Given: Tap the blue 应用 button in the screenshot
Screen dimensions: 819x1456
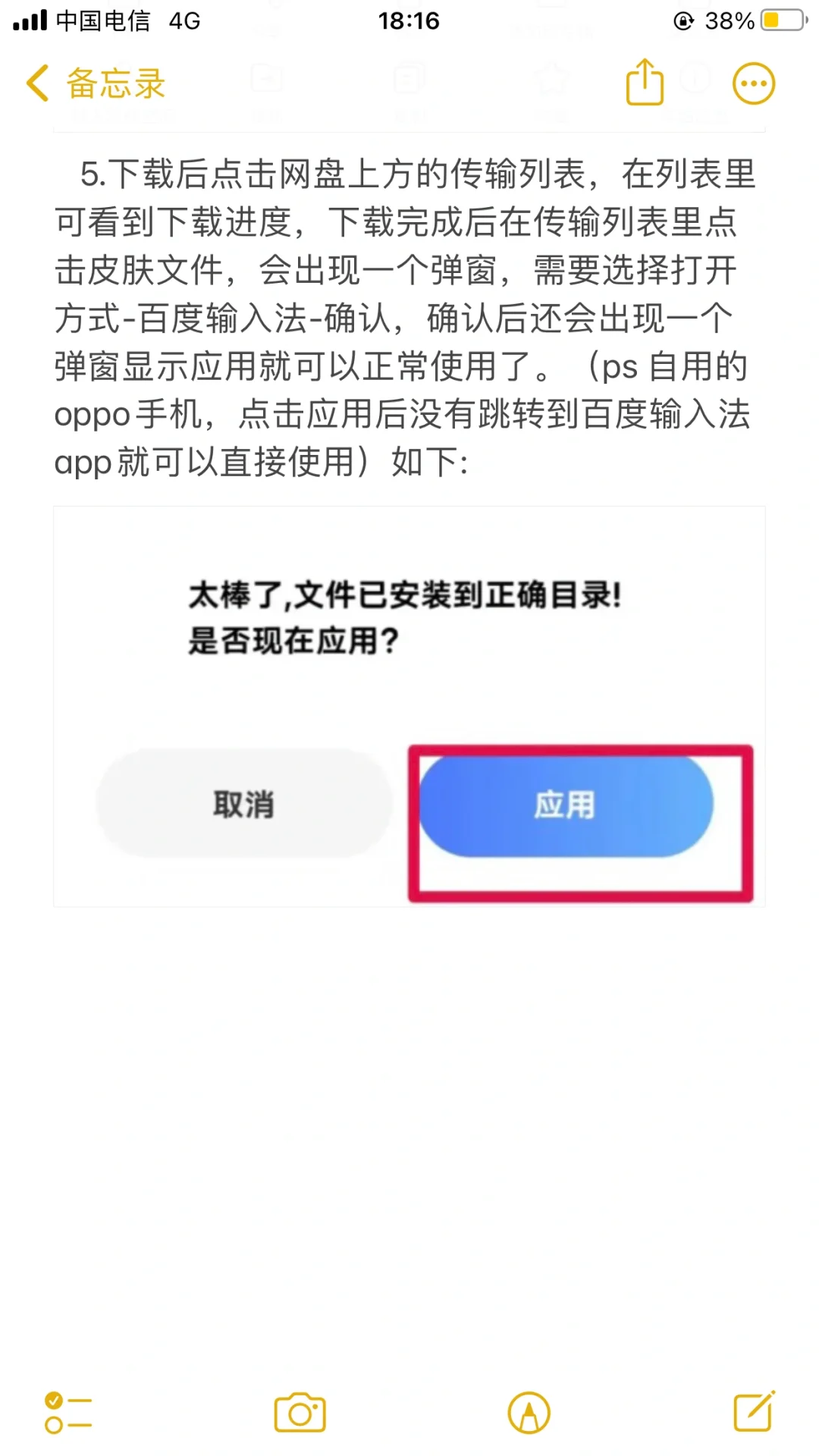Looking at the screenshot, I should point(566,805).
